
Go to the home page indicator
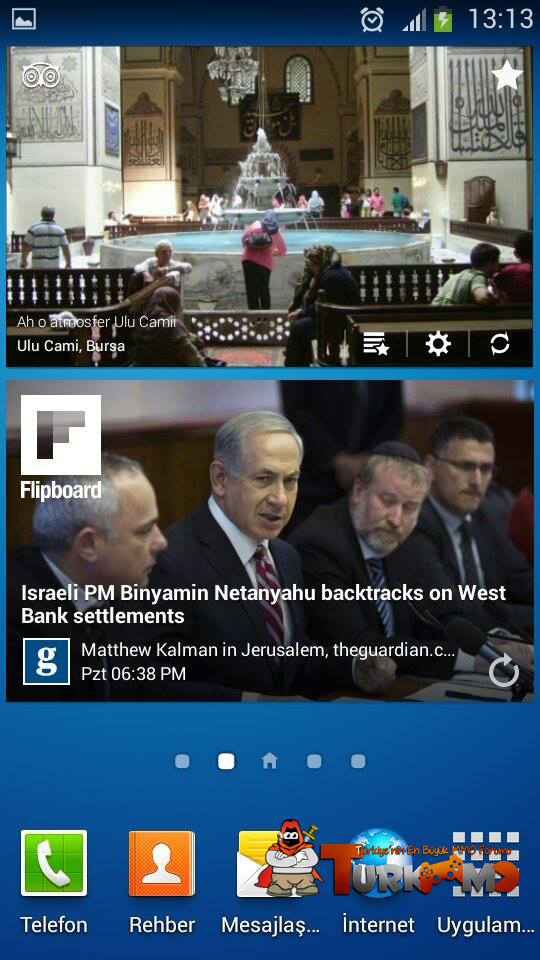[x=269, y=761]
